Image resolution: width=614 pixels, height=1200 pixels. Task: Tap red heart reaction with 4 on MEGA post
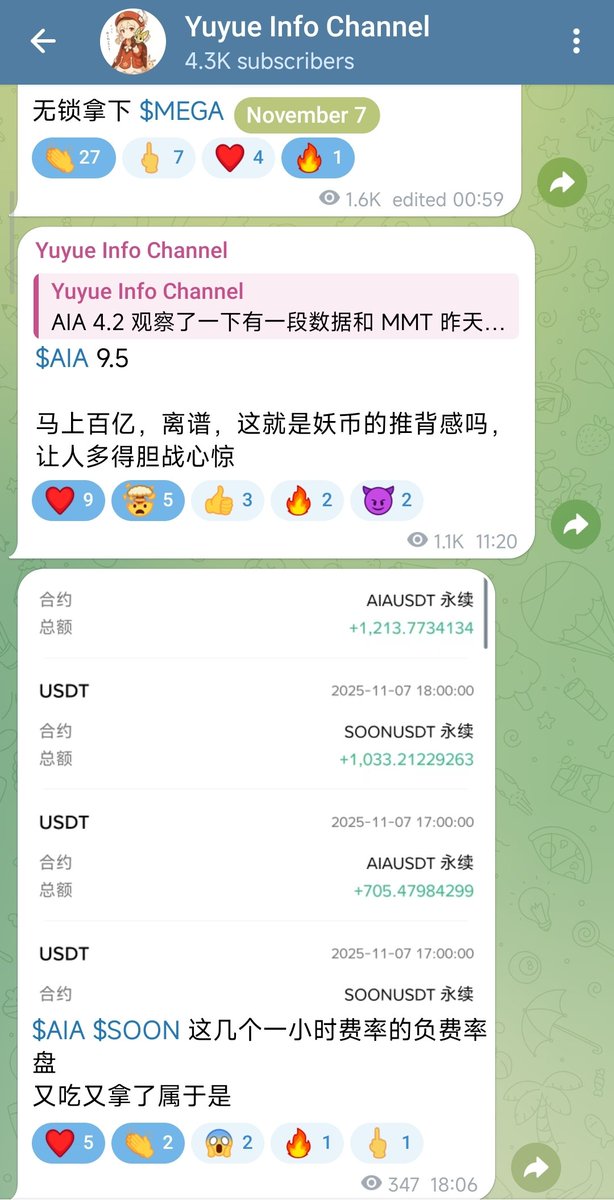[238, 158]
